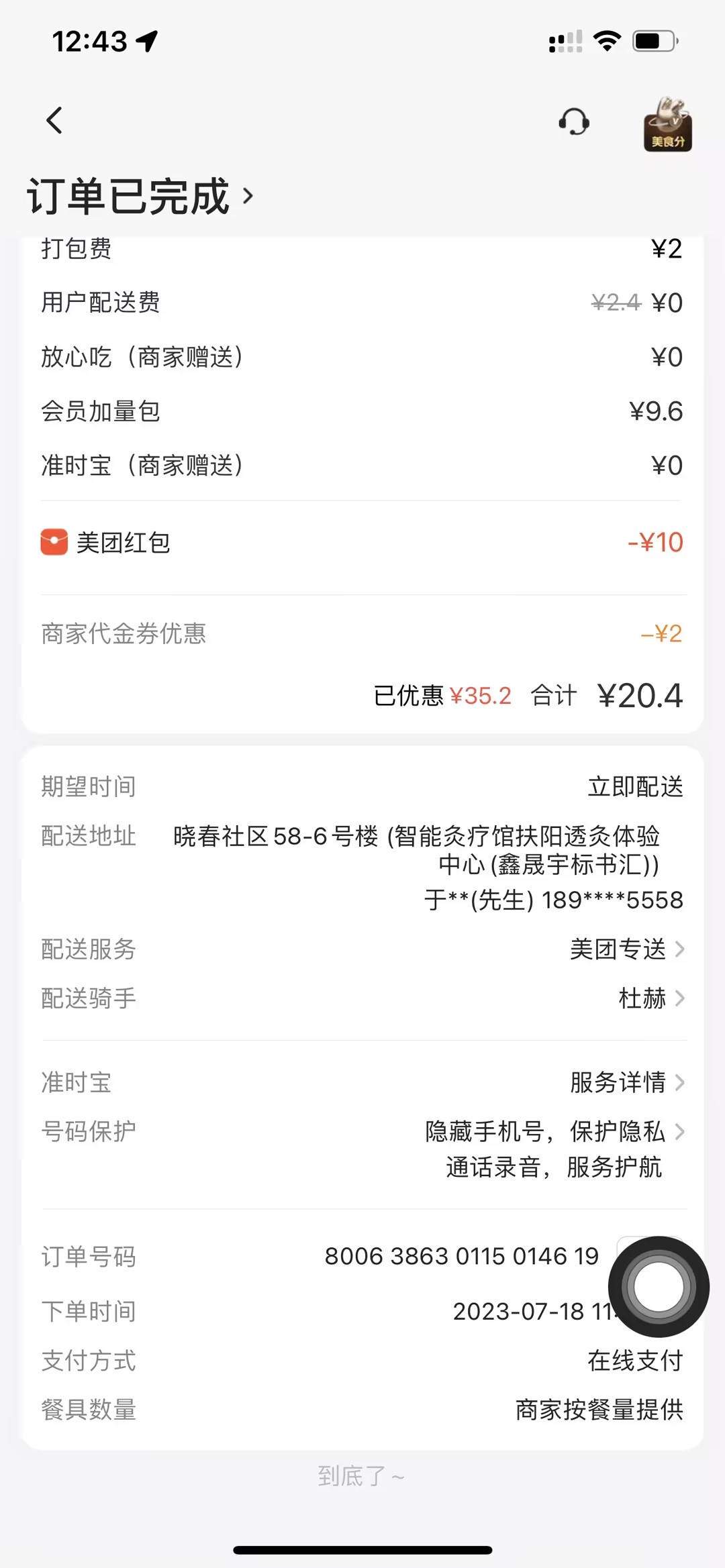Open 美团专送 delivery service details

626,949
